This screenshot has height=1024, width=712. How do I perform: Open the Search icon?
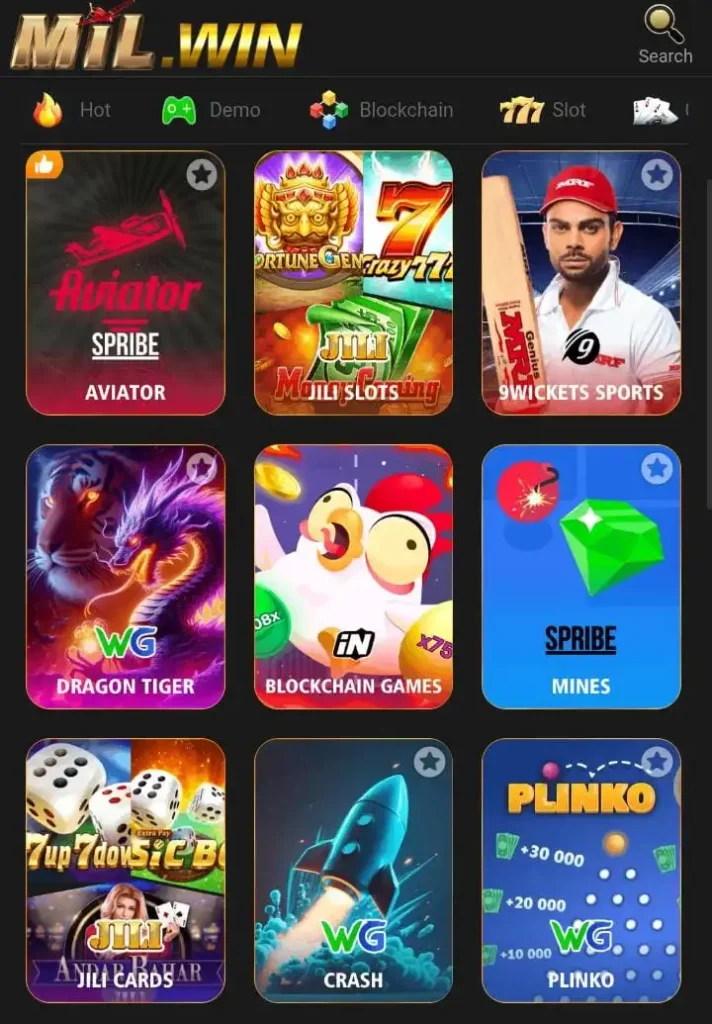[664, 34]
